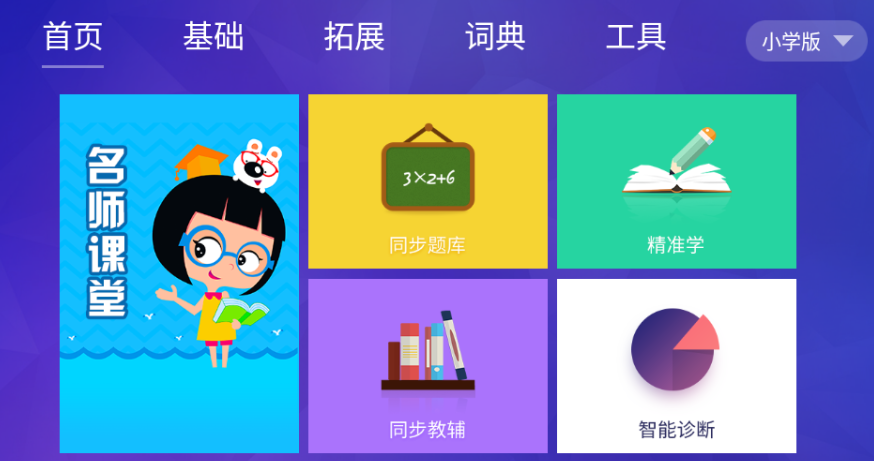This screenshot has width=874, height=461.
Task: Open the 拓展 tab
Action: 354,38
